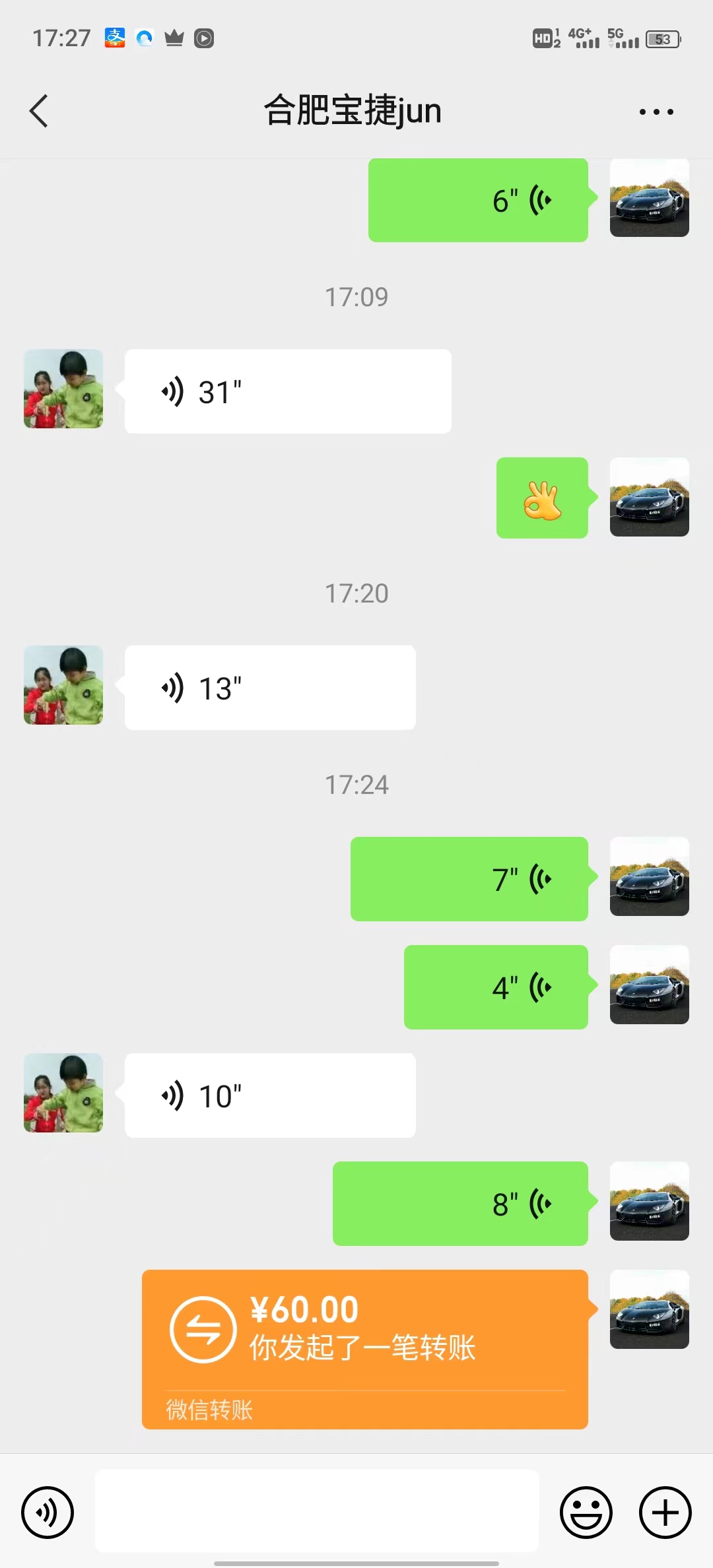Go back to the chat list

pyautogui.click(x=39, y=111)
